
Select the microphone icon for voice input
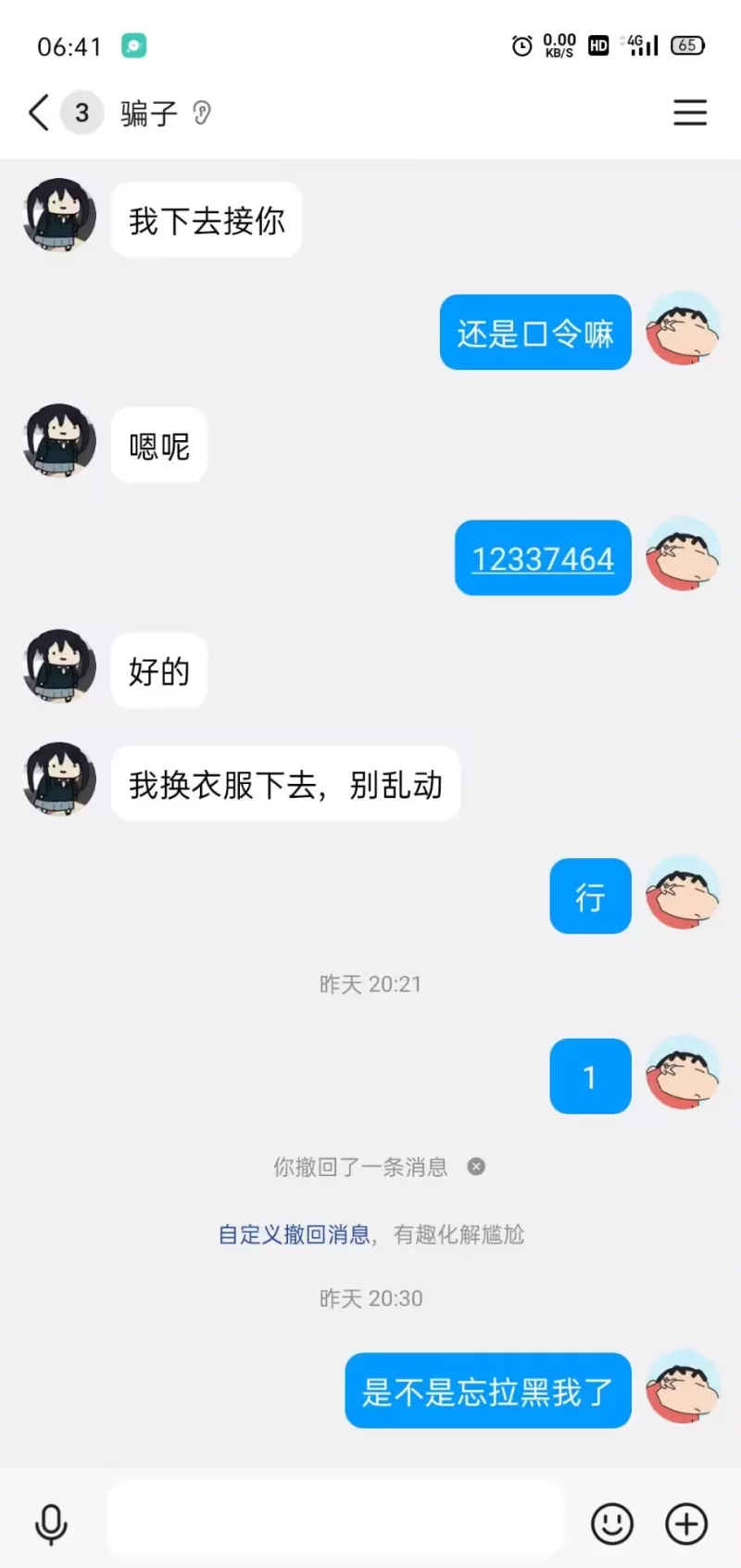point(51,1523)
